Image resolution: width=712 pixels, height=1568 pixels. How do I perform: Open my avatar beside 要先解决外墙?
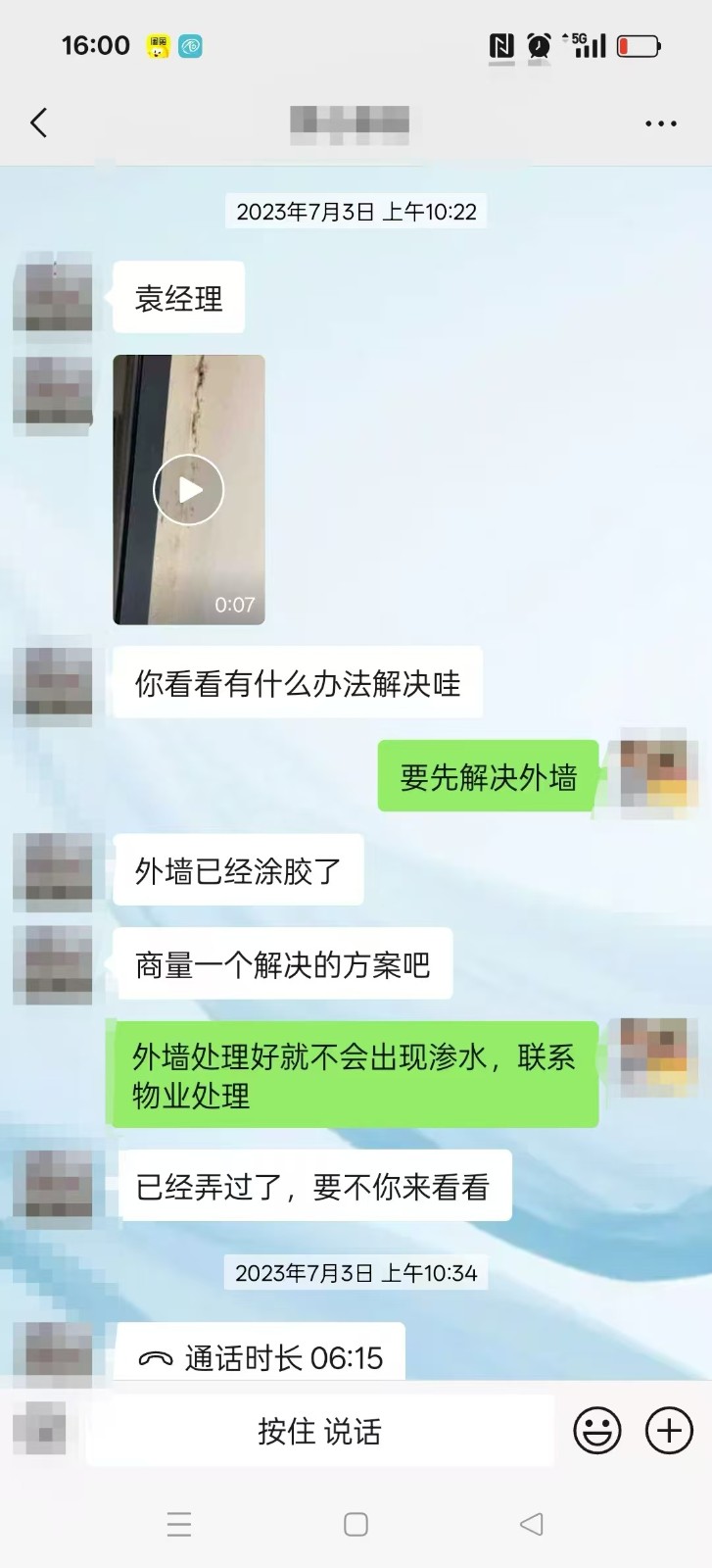coord(653,775)
